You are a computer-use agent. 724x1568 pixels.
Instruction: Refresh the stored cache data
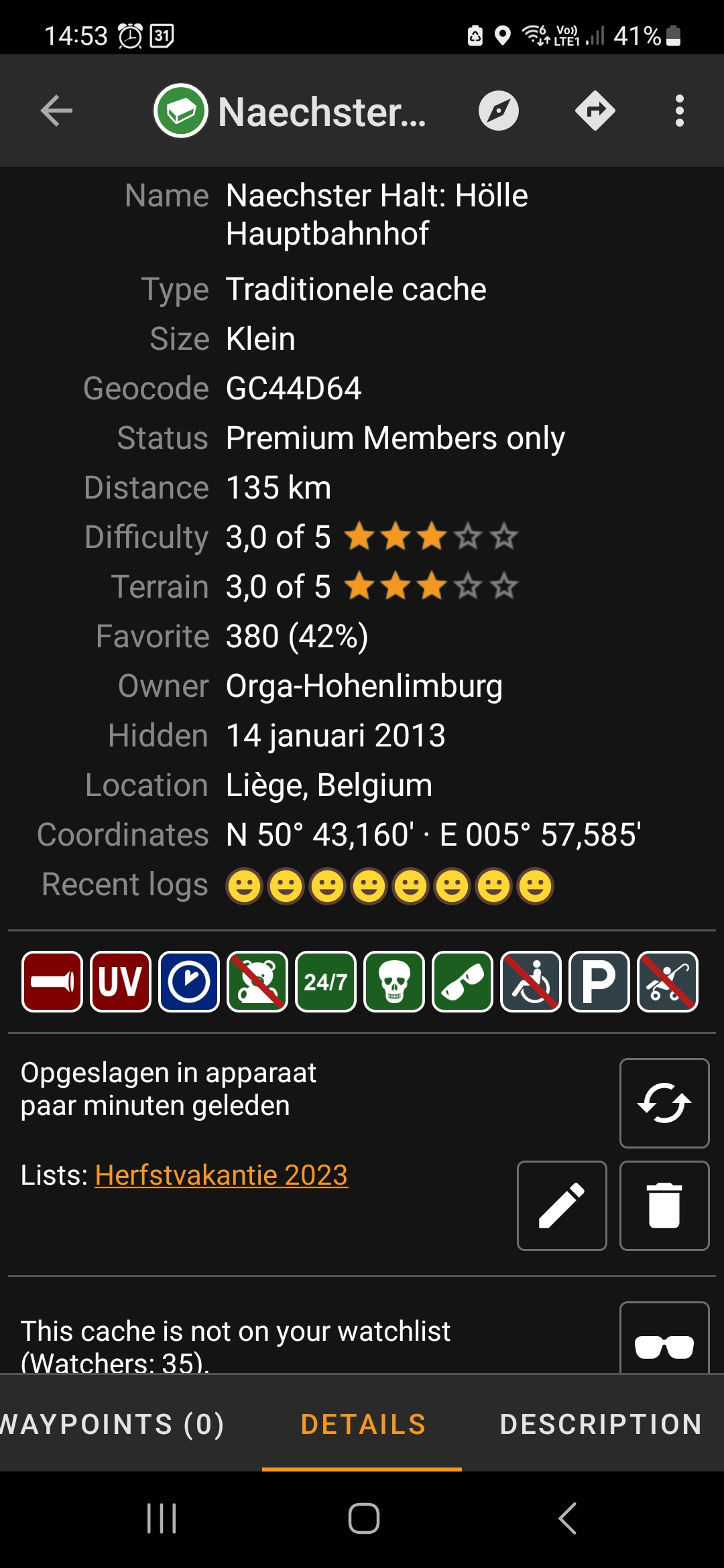[664, 1103]
